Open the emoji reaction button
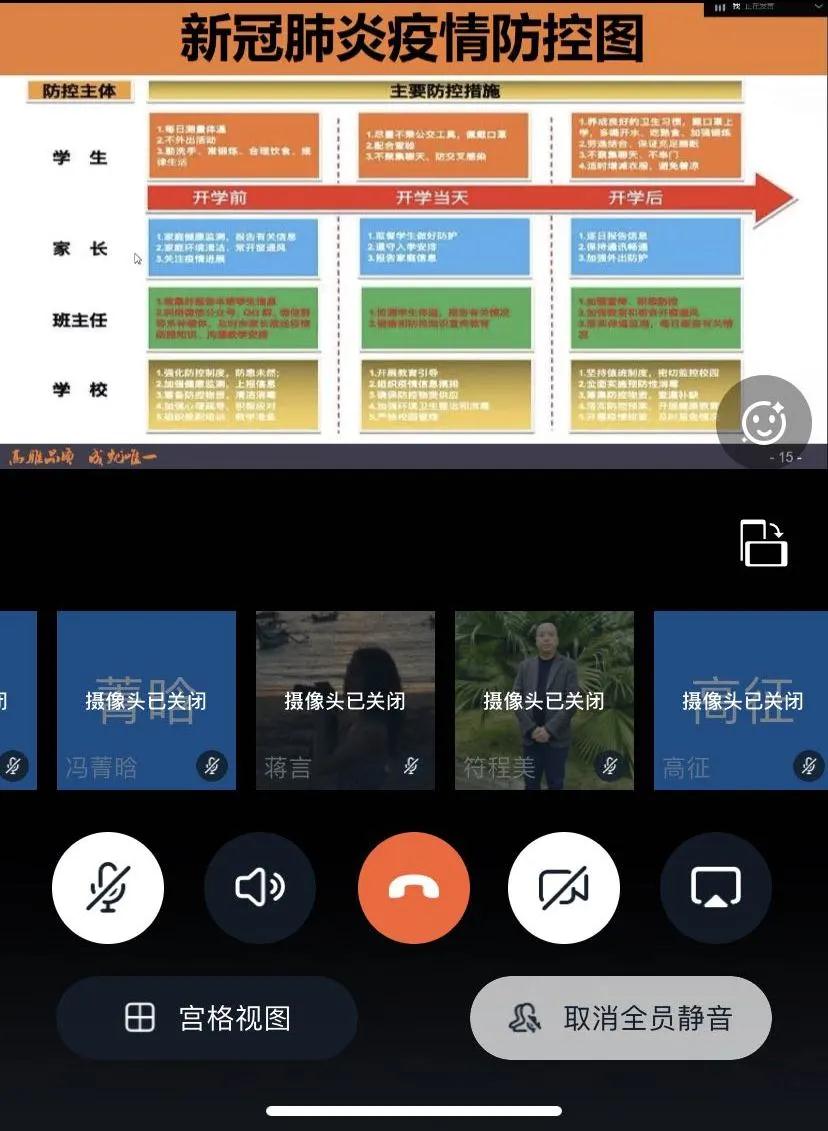The image size is (828, 1131). coord(765,422)
